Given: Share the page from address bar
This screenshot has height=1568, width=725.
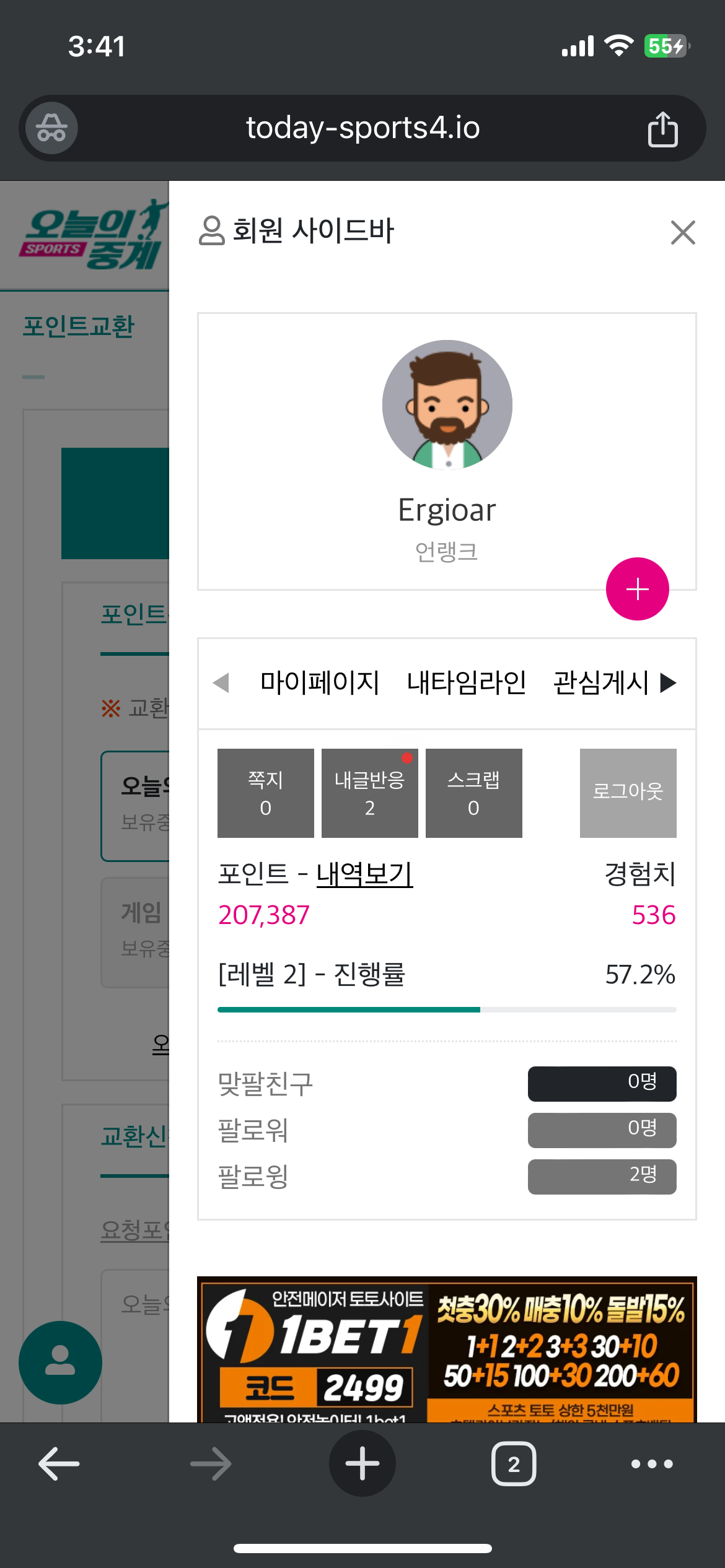Looking at the screenshot, I should click(x=662, y=129).
